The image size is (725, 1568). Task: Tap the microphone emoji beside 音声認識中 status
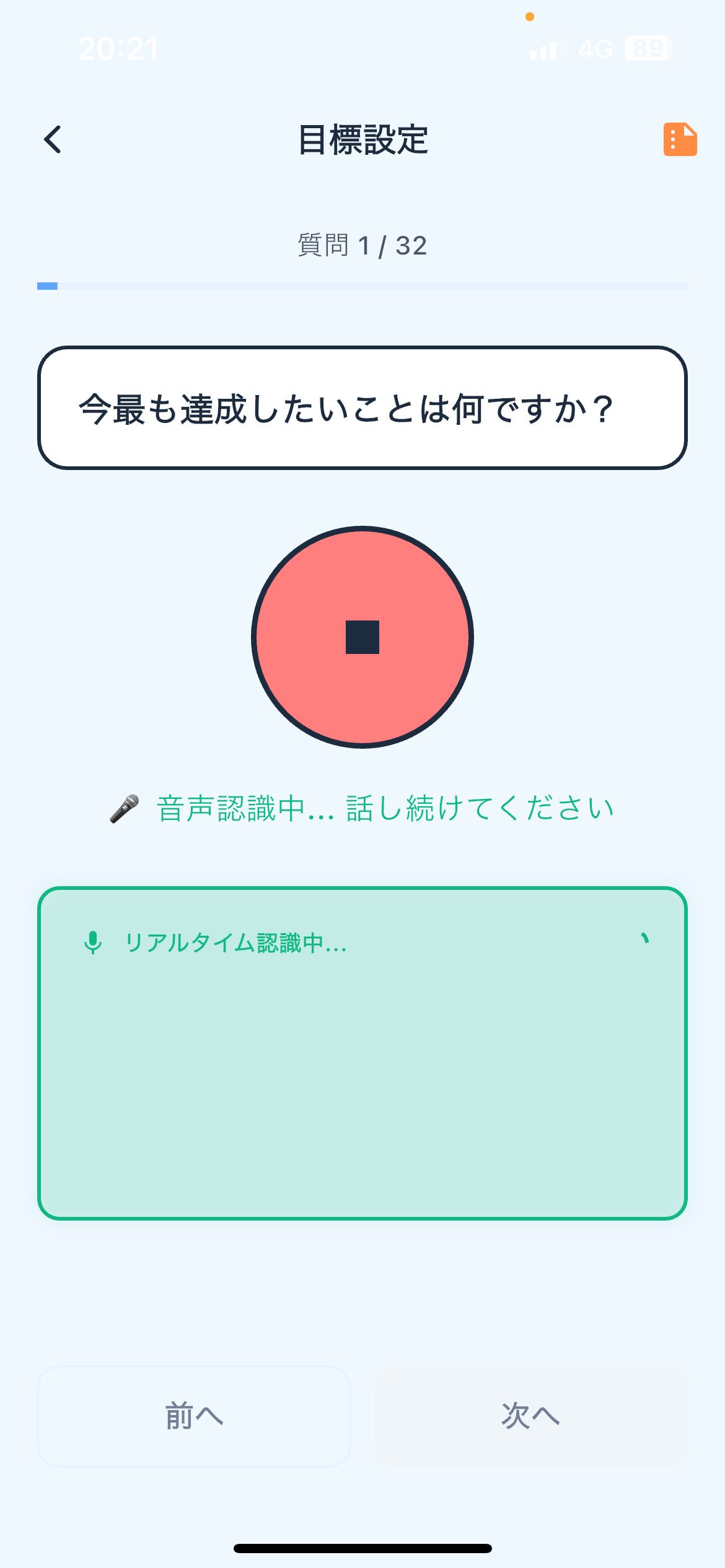click(127, 807)
